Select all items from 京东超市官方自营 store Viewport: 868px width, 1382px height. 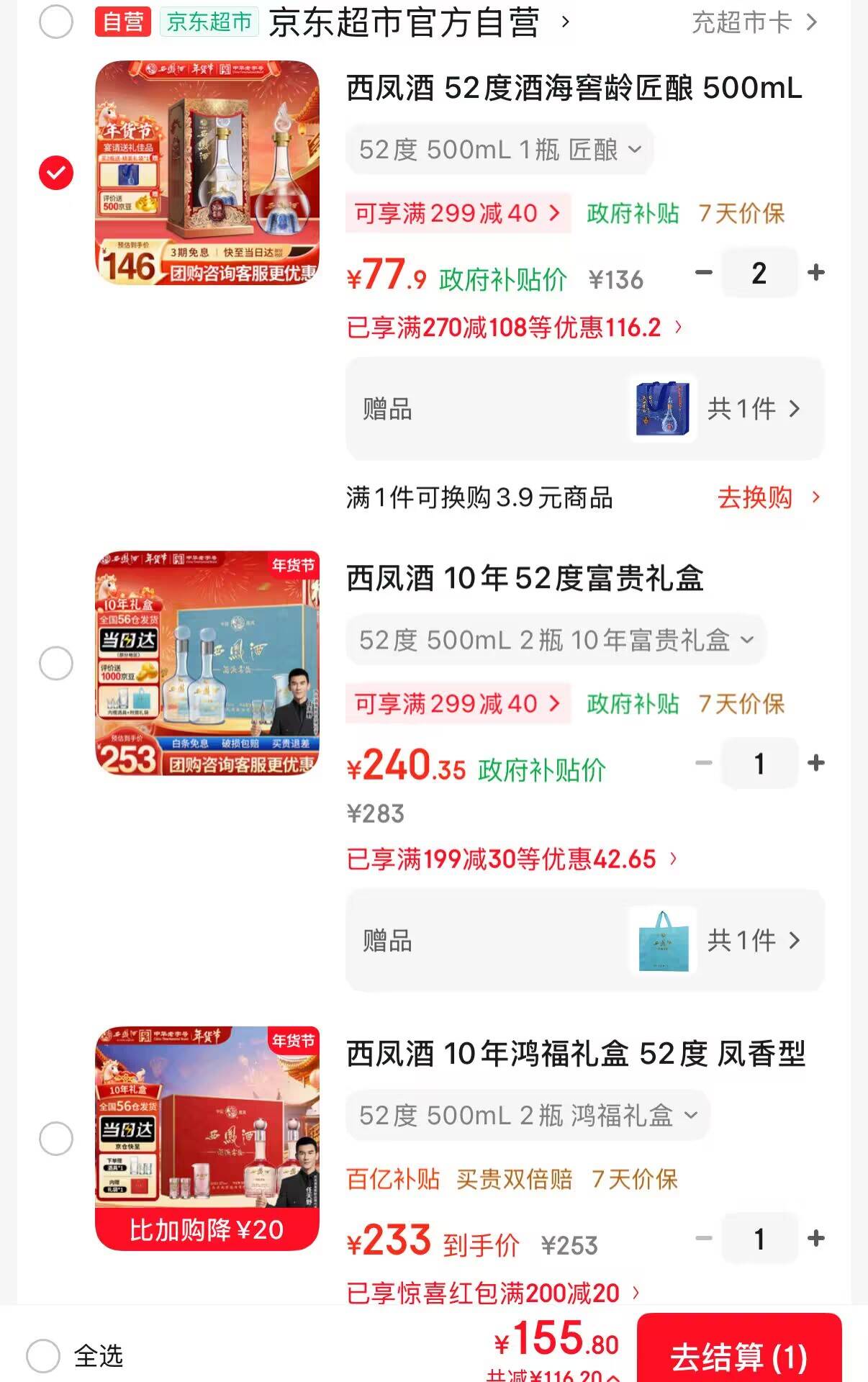coord(56,22)
